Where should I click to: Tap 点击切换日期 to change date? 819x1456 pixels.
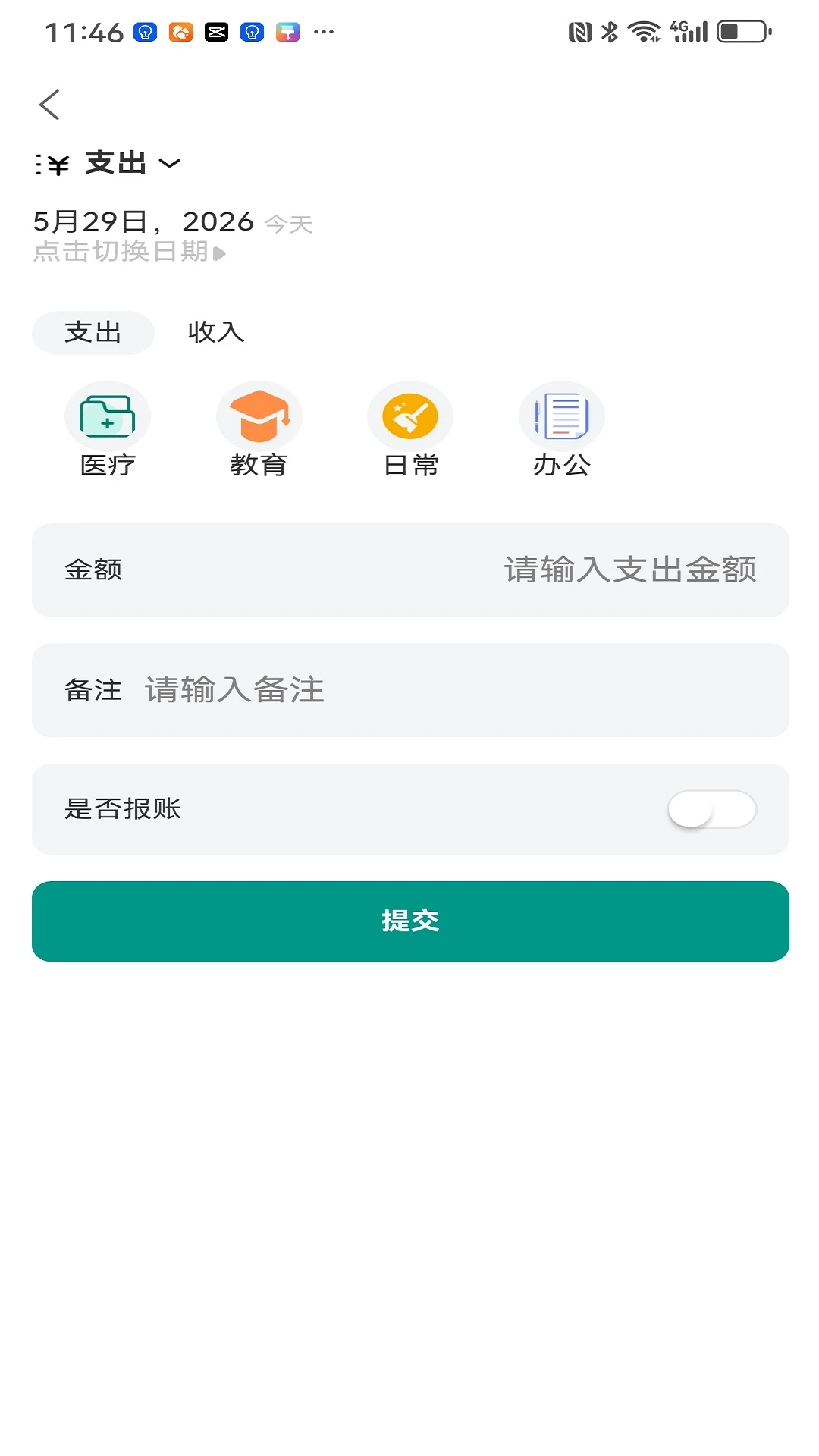pos(129,251)
